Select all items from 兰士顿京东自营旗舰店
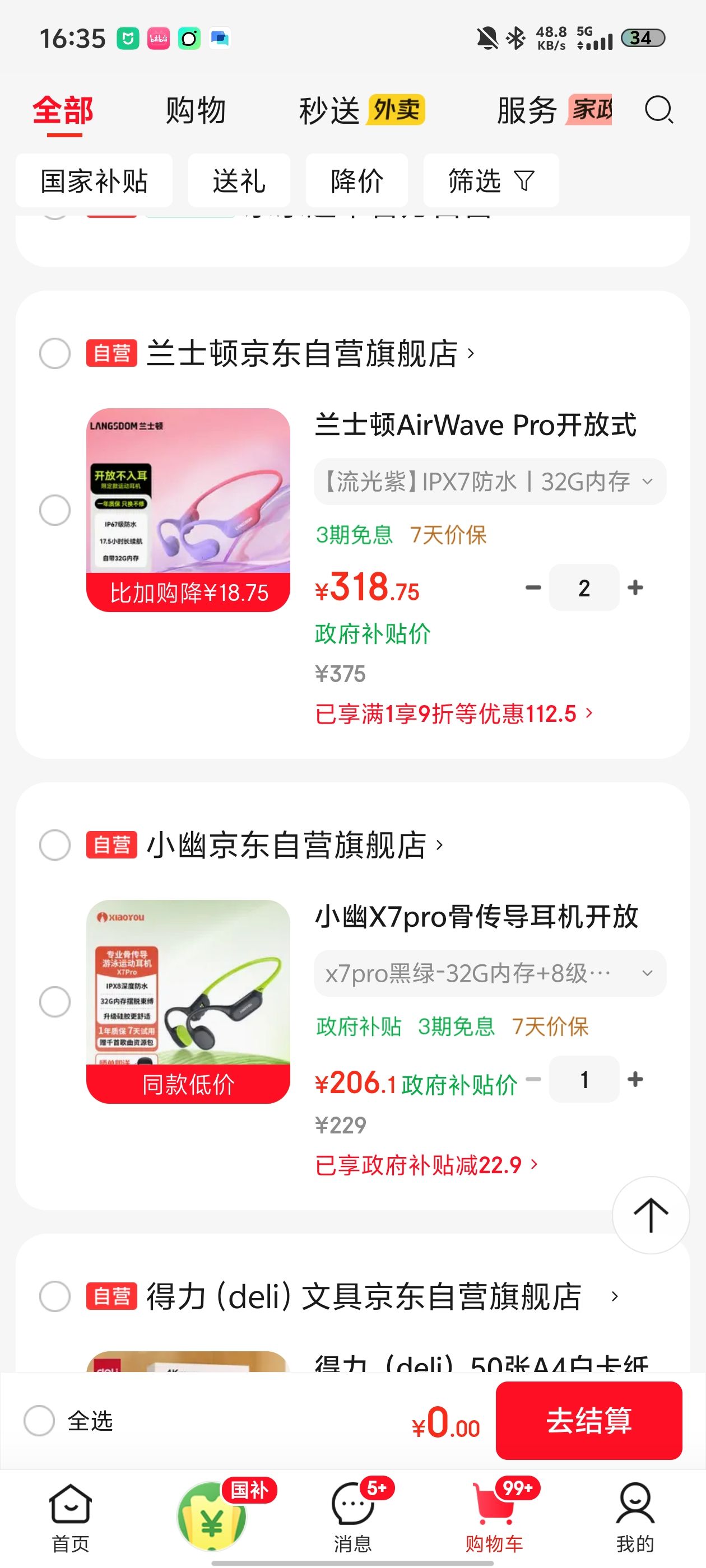 click(55, 354)
